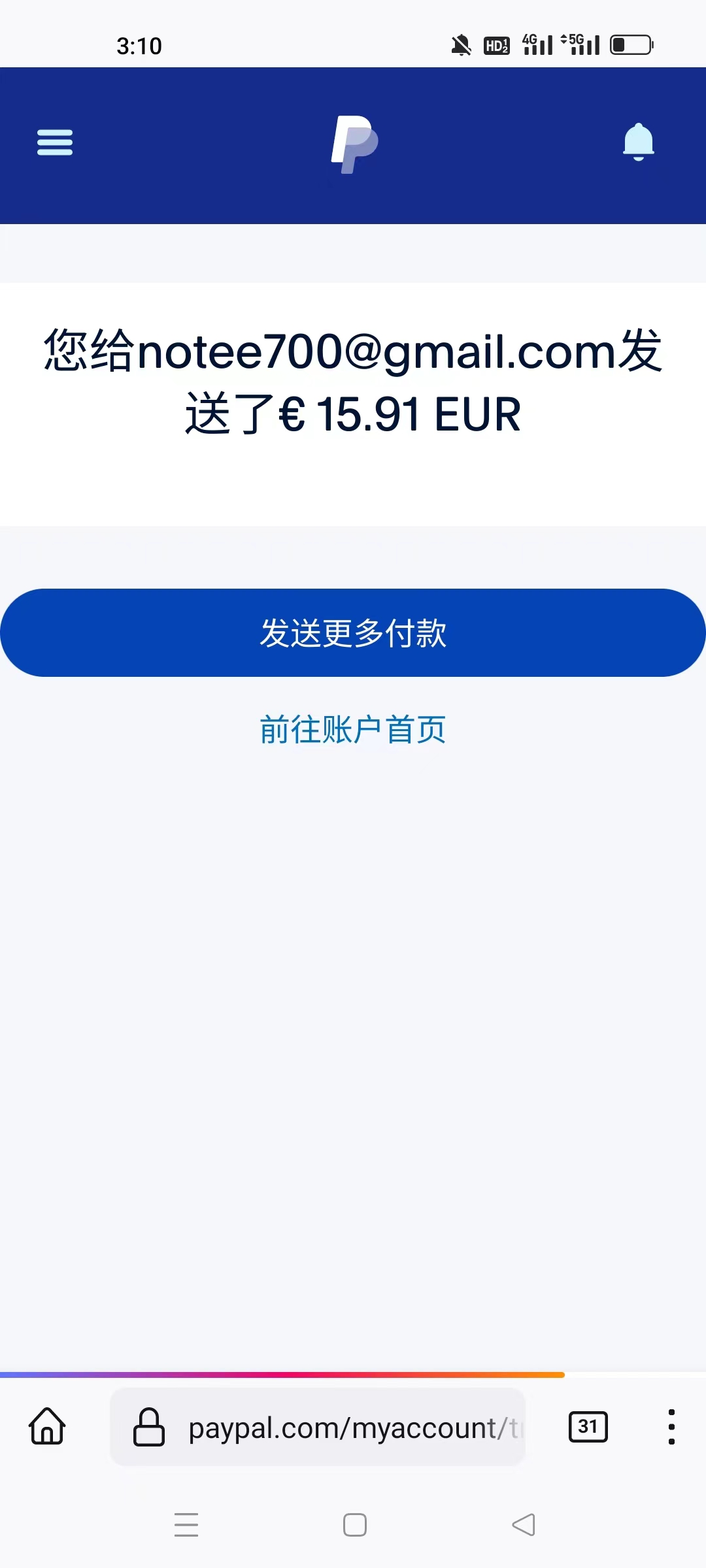Screen dimensions: 706x1568
Task: Open recent apps from the navigation bar
Action: 186,1525
